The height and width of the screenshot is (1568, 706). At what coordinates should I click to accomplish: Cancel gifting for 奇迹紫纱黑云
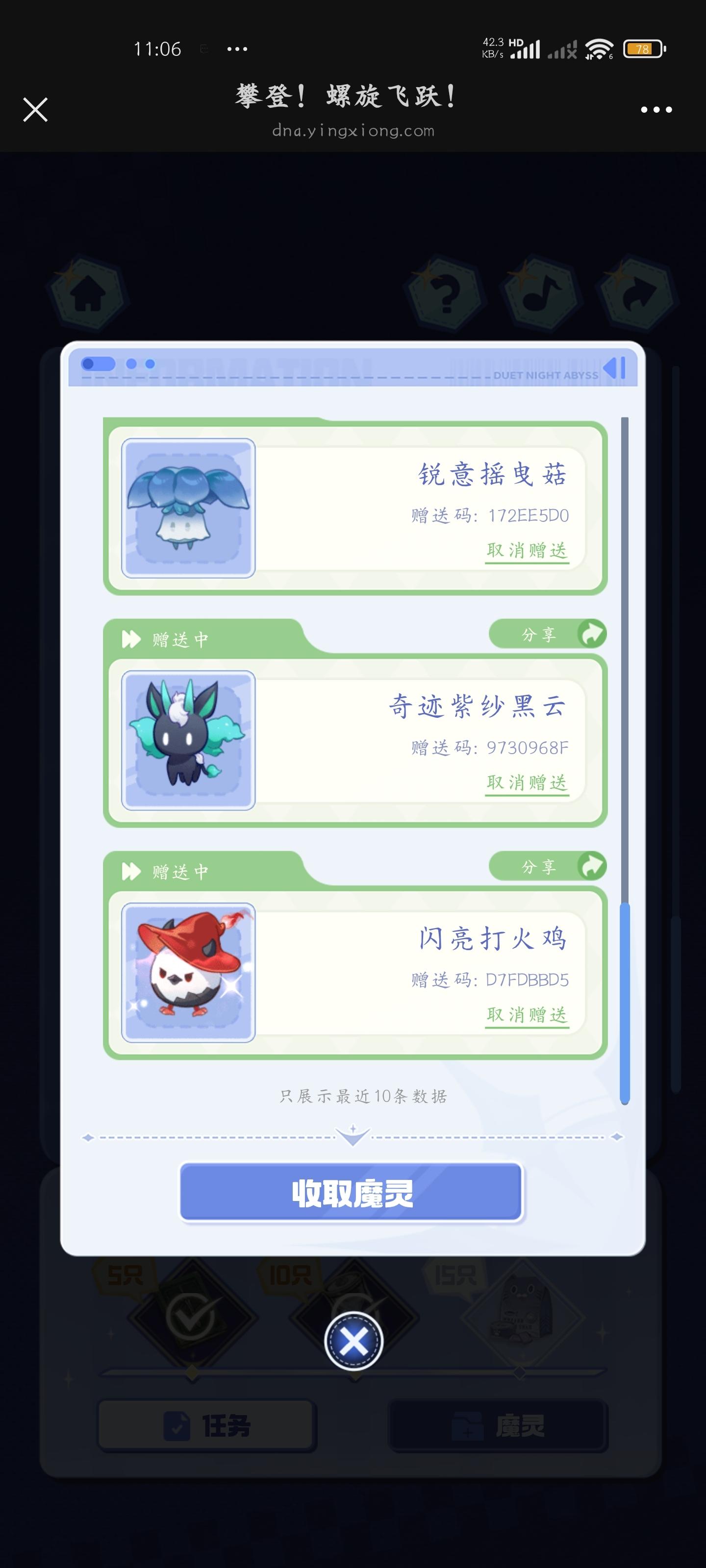coord(527,782)
